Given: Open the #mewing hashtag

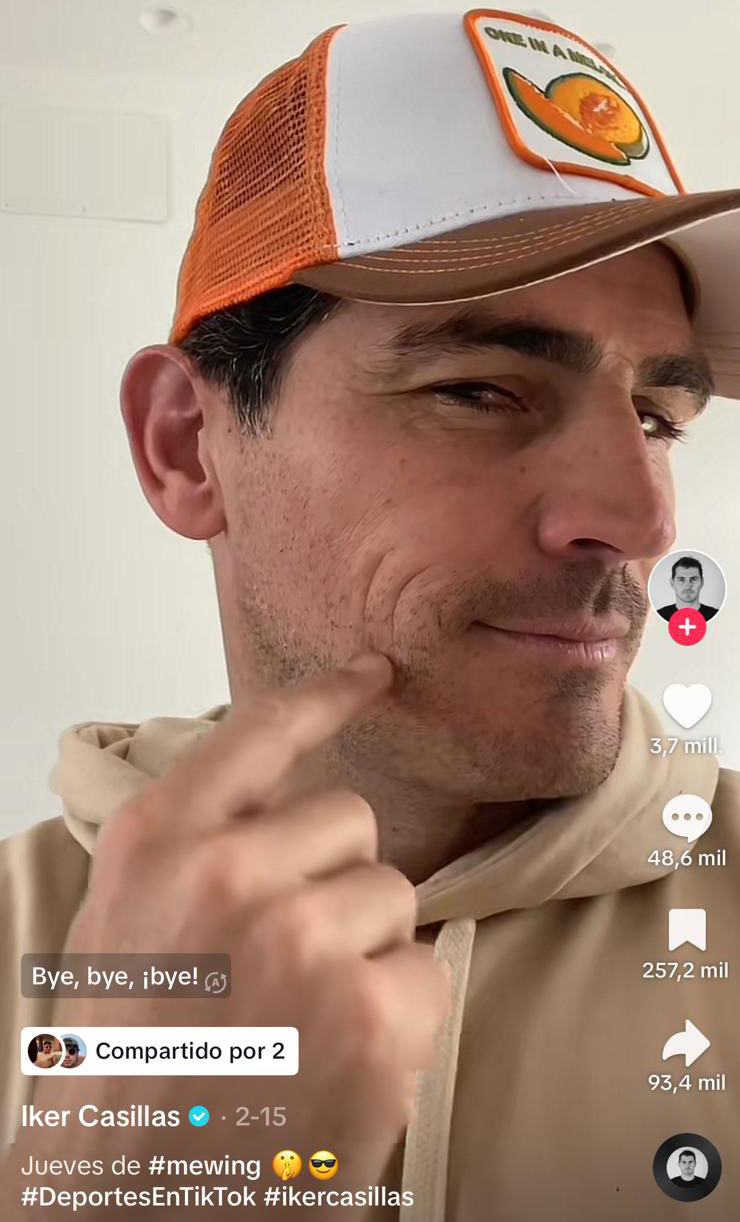Looking at the screenshot, I should point(204,1166).
